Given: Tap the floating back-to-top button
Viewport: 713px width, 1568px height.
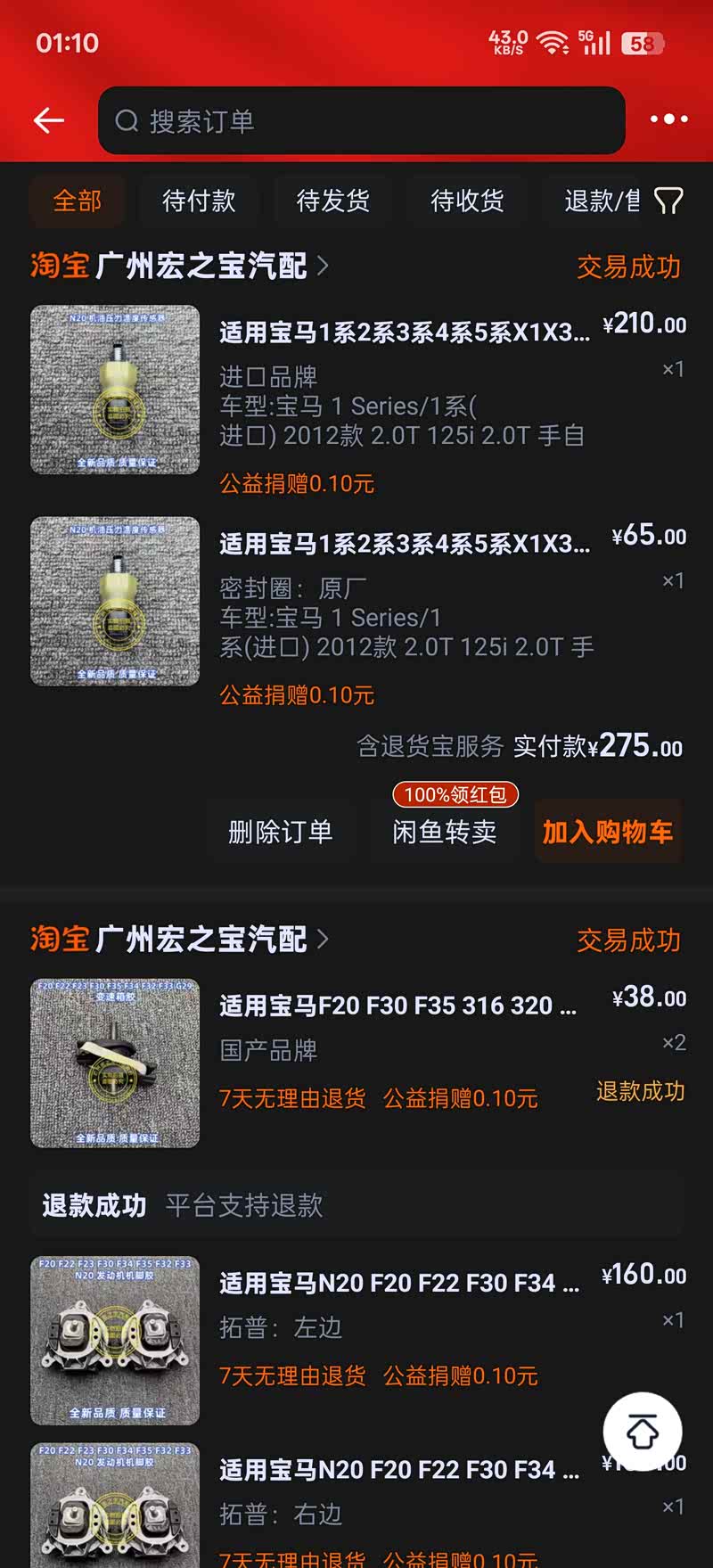Looking at the screenshot, I should click(x=643, y=1432).
